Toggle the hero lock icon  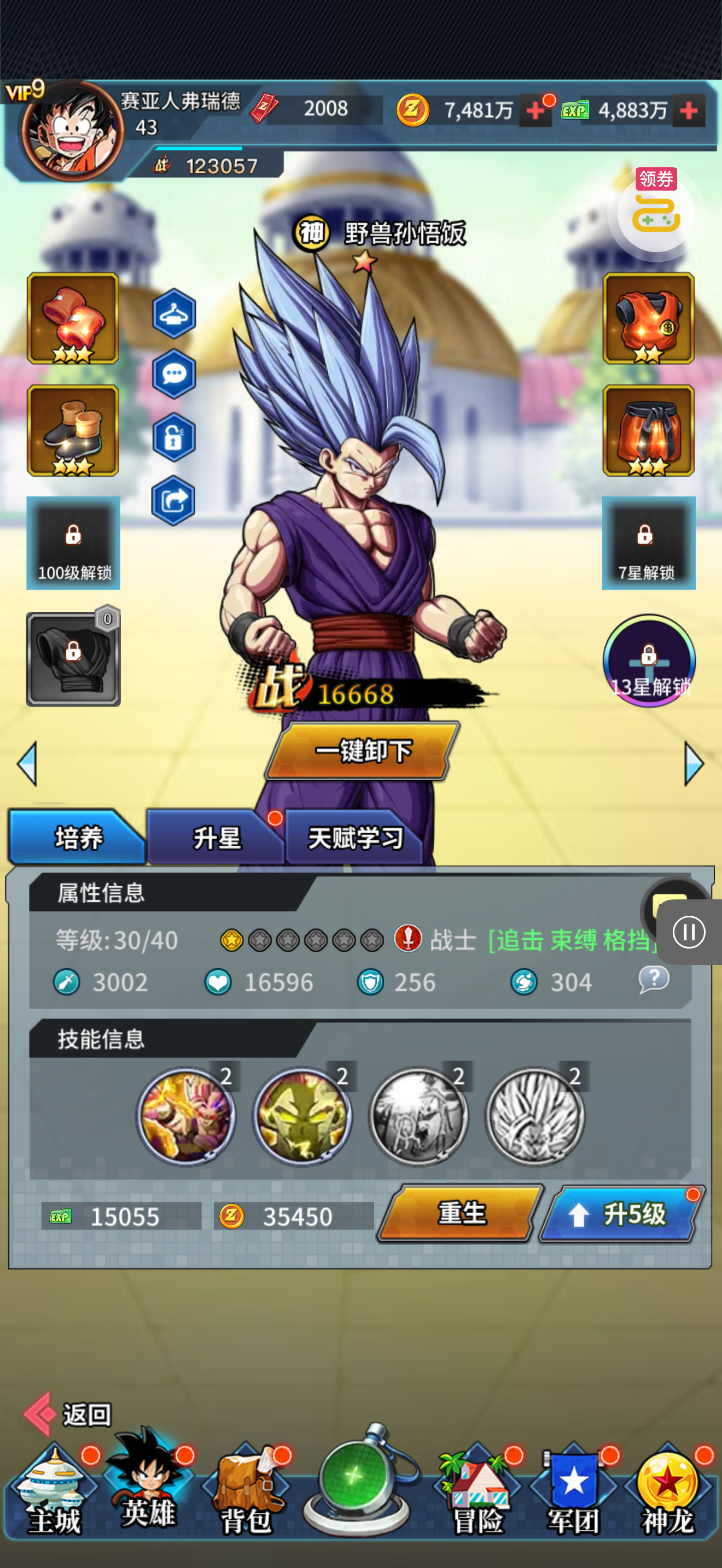[x=174, y=437]
